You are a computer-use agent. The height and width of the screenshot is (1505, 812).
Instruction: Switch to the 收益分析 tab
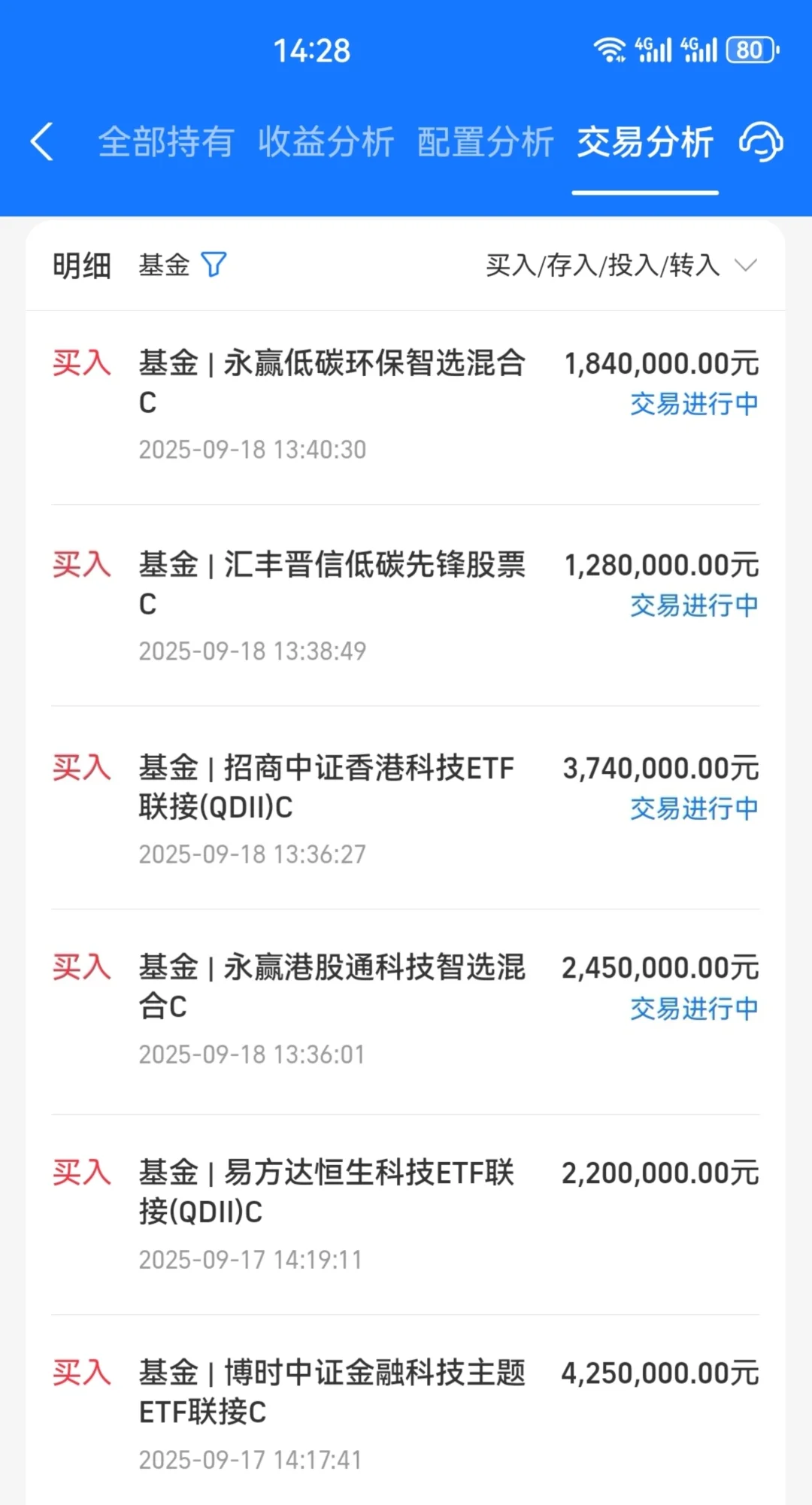coord(326,141)
